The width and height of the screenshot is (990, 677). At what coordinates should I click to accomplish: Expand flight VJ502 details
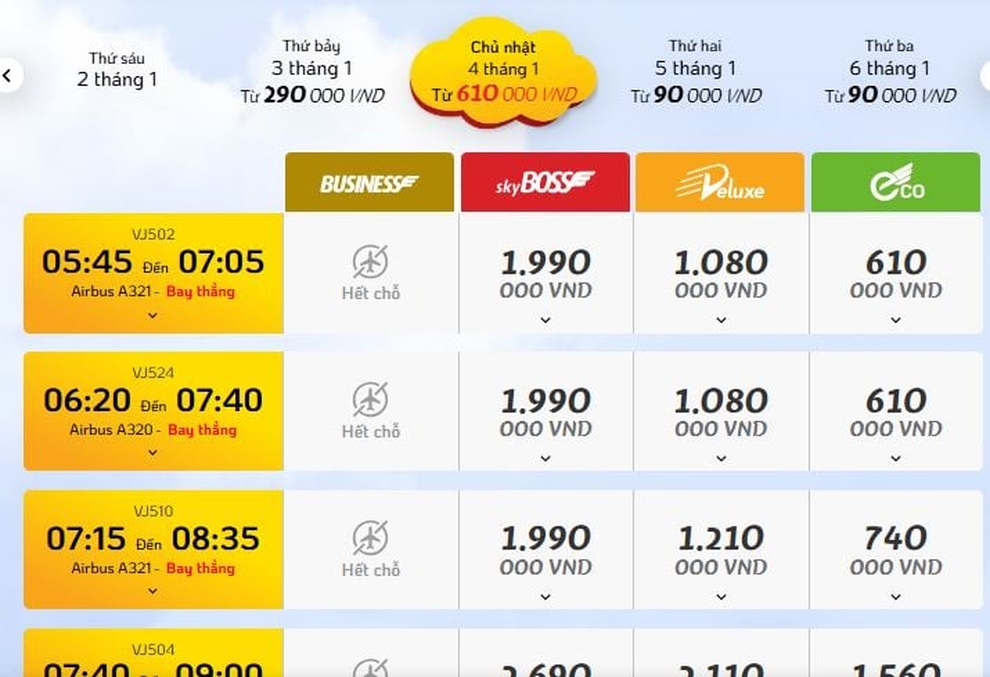(x=153, y=315)
